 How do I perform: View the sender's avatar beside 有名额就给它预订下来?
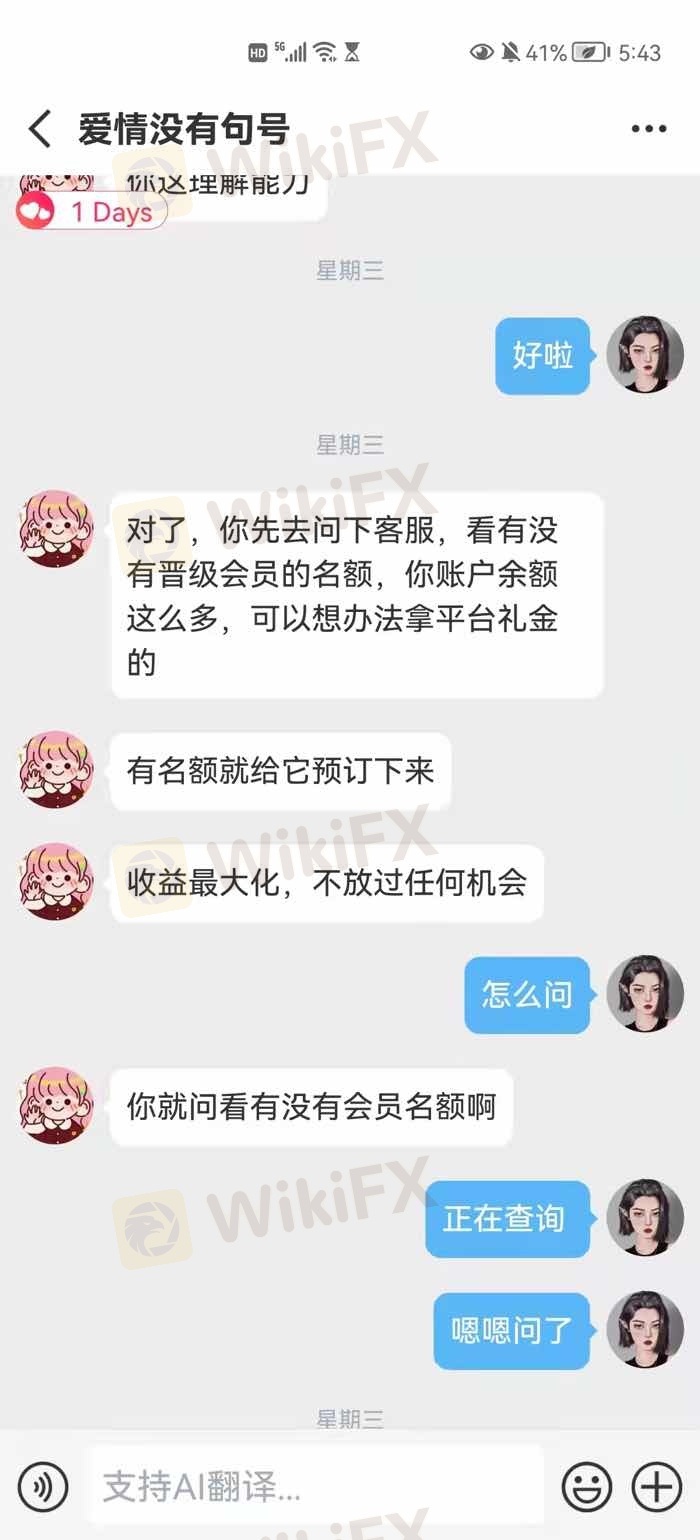point(56,771)
